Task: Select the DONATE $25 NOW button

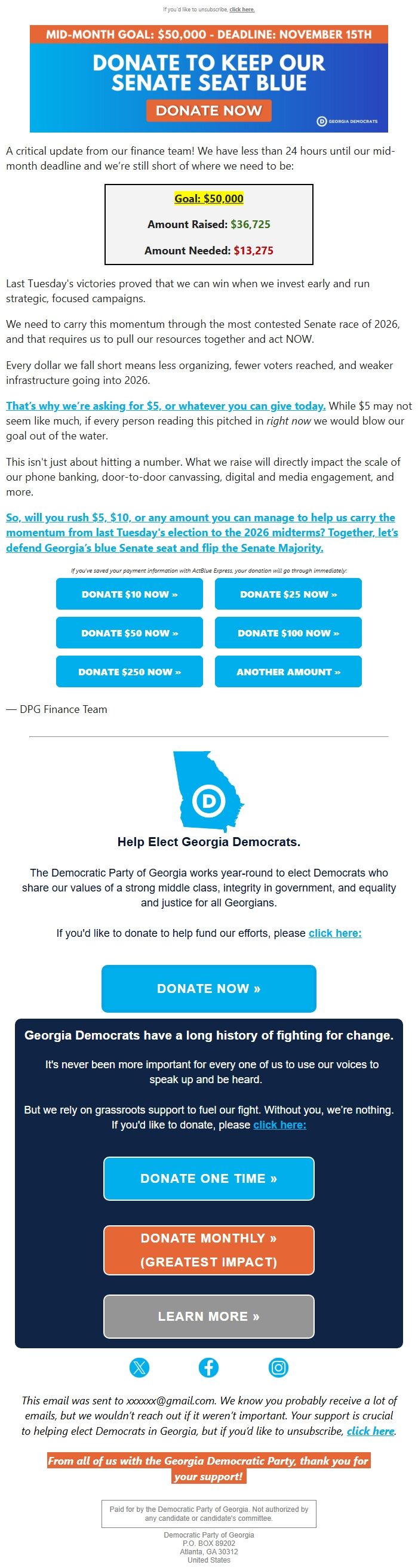Action: (x=288, y=594)
